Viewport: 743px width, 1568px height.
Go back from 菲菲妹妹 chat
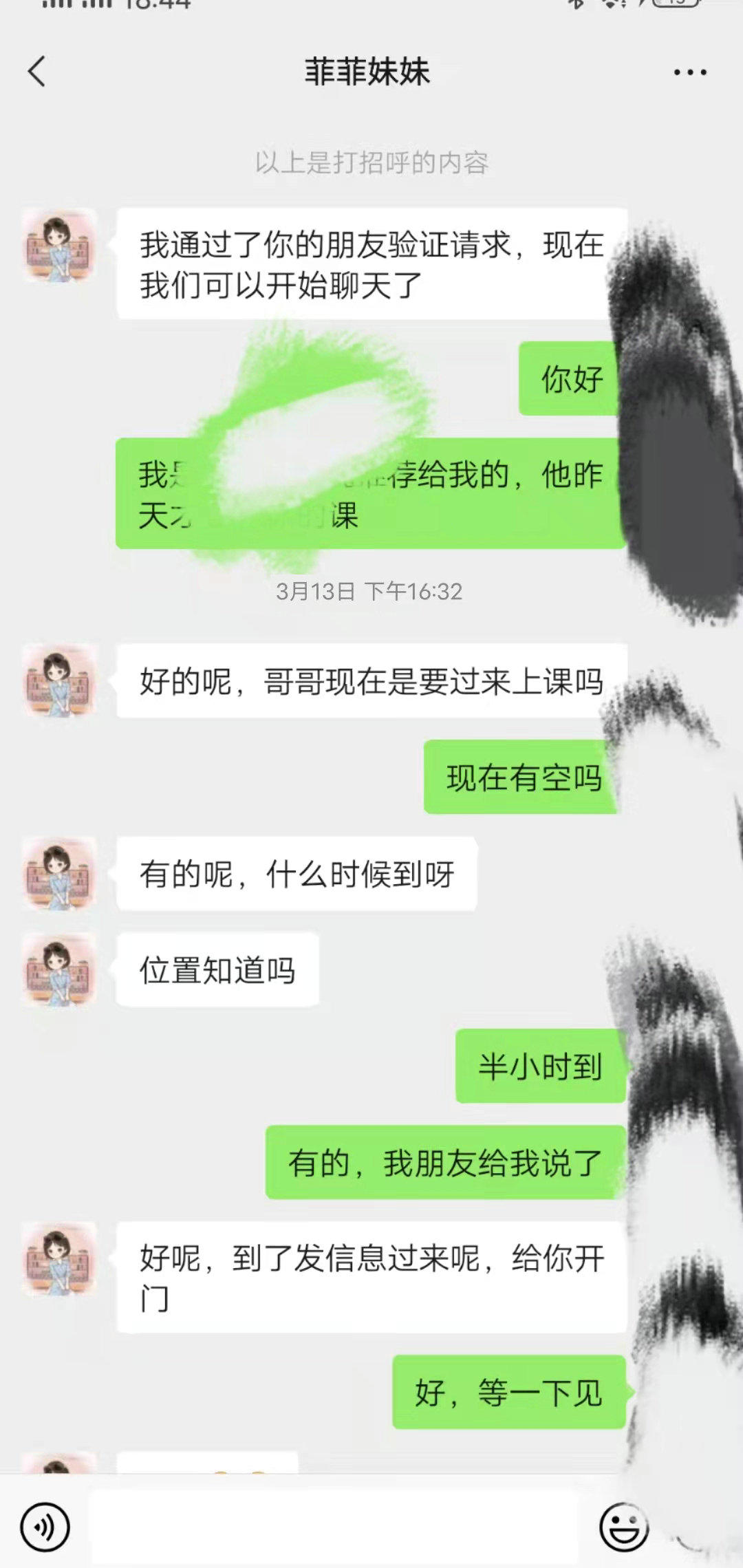[37, 72]
